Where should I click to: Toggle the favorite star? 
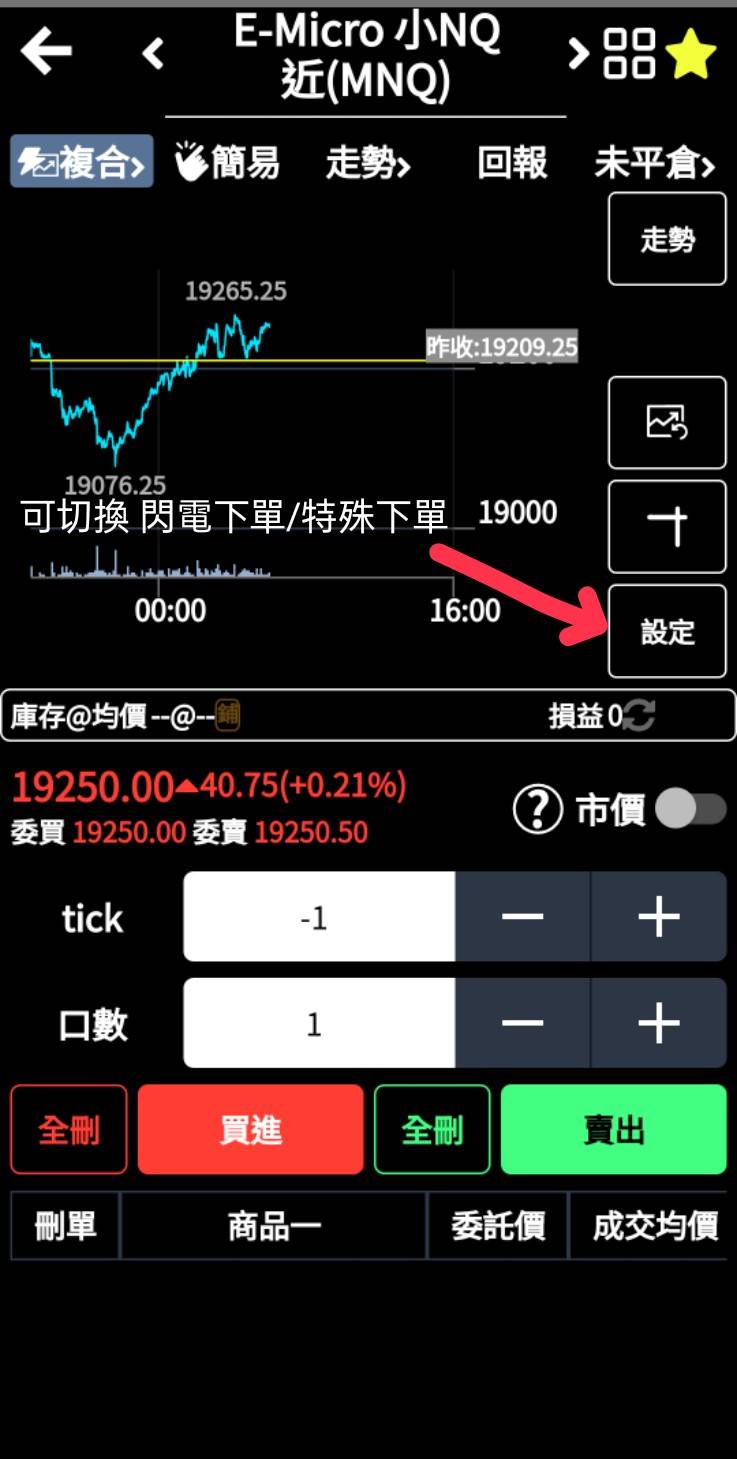point(692,53)
